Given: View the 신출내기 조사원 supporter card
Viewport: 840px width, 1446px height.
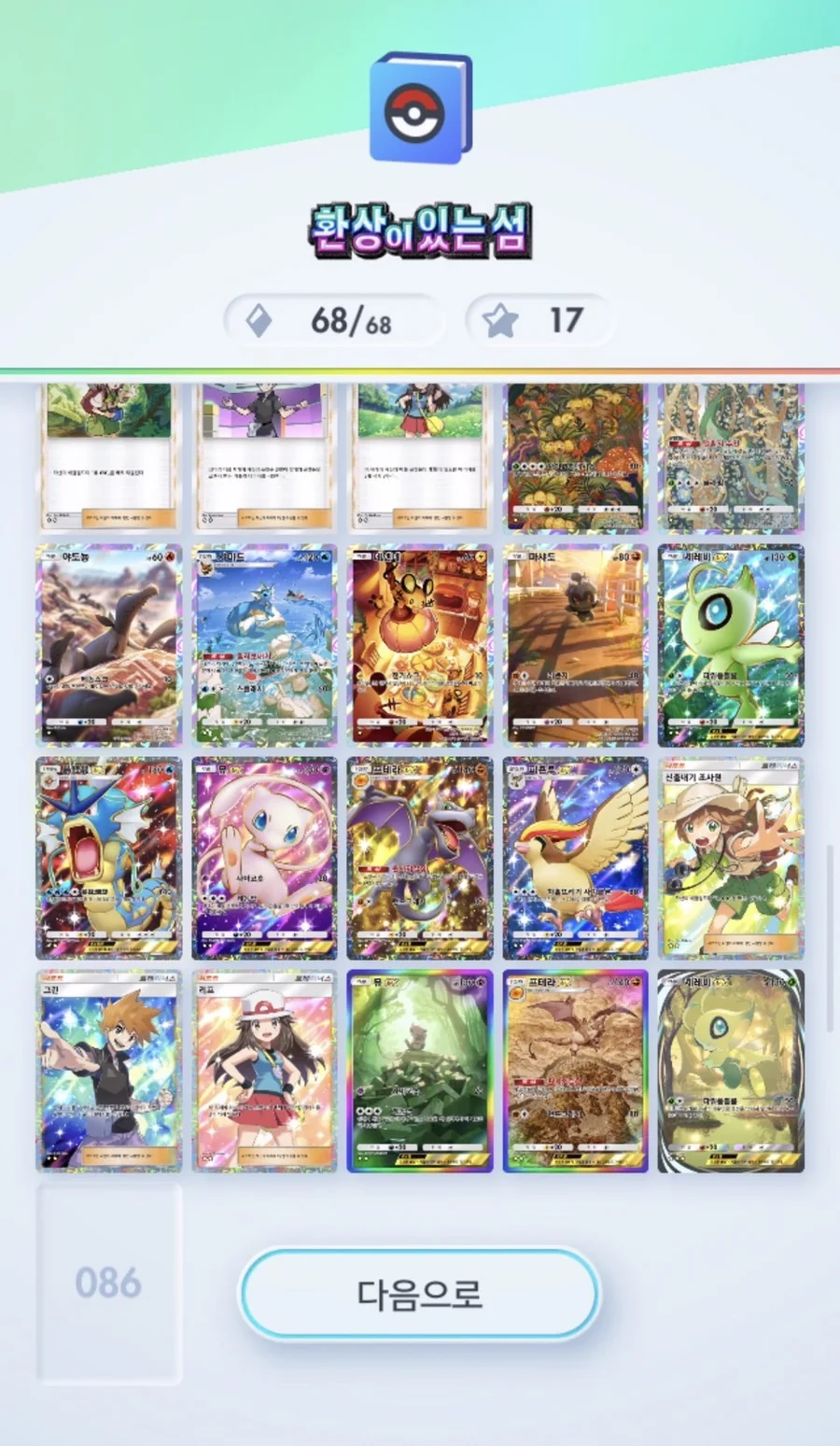Looking at the screenshot, I should coord(731,858).
